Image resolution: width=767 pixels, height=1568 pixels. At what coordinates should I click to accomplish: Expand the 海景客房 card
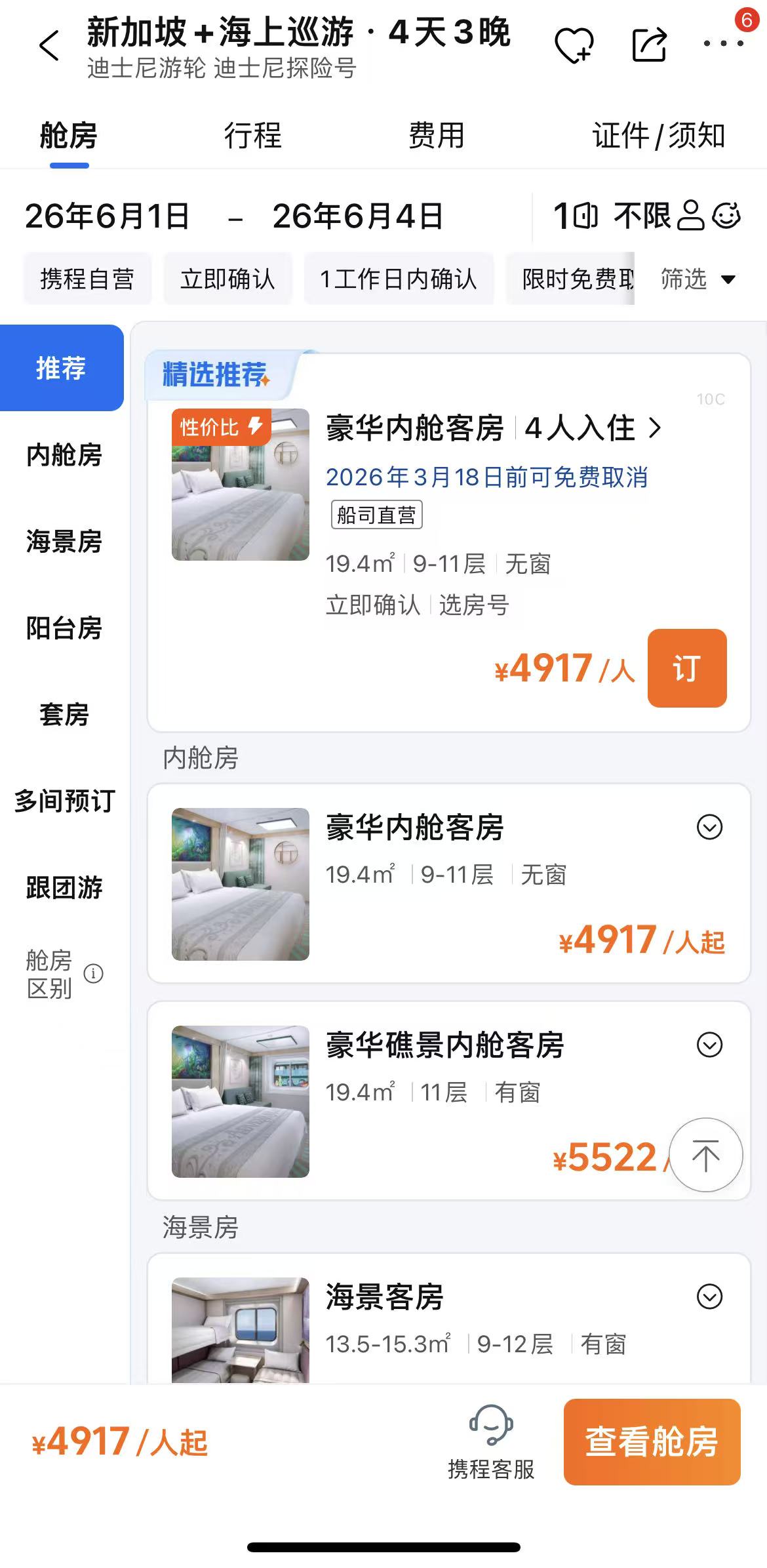709,1297
